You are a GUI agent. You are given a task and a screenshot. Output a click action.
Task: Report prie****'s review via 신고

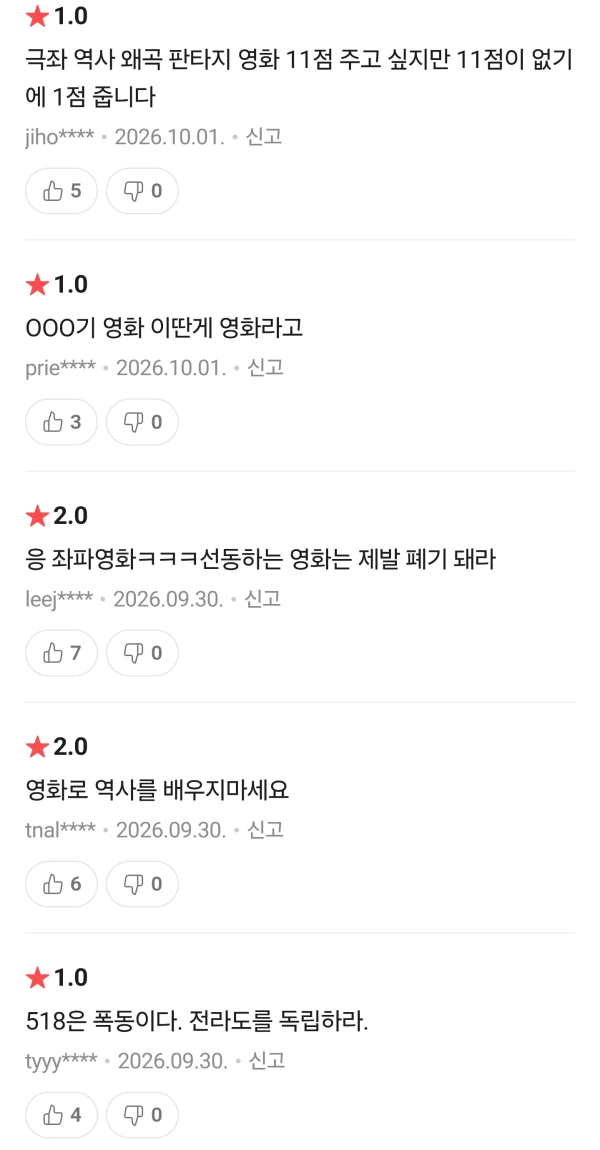pos(266,367)
